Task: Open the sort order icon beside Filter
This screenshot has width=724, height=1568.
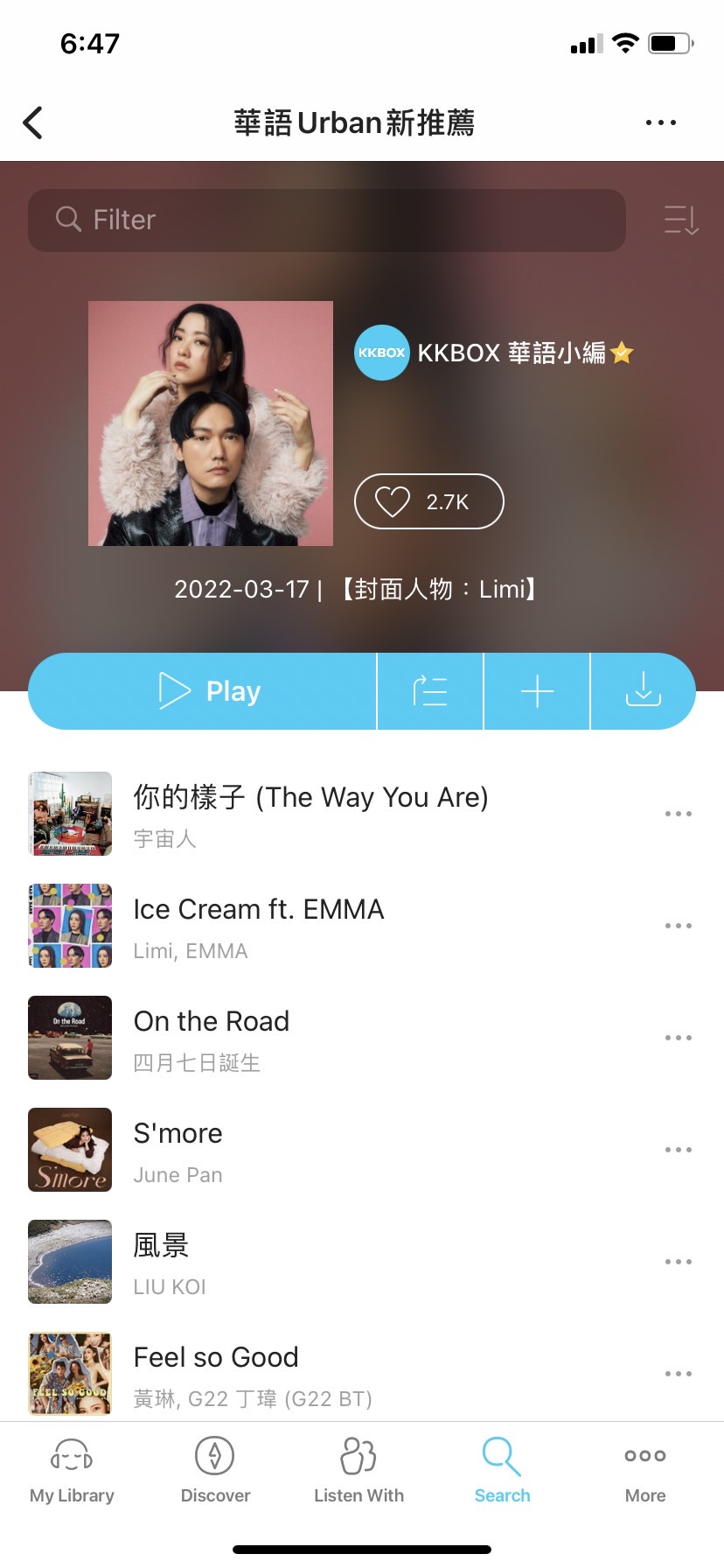Action: coord(681,220)
